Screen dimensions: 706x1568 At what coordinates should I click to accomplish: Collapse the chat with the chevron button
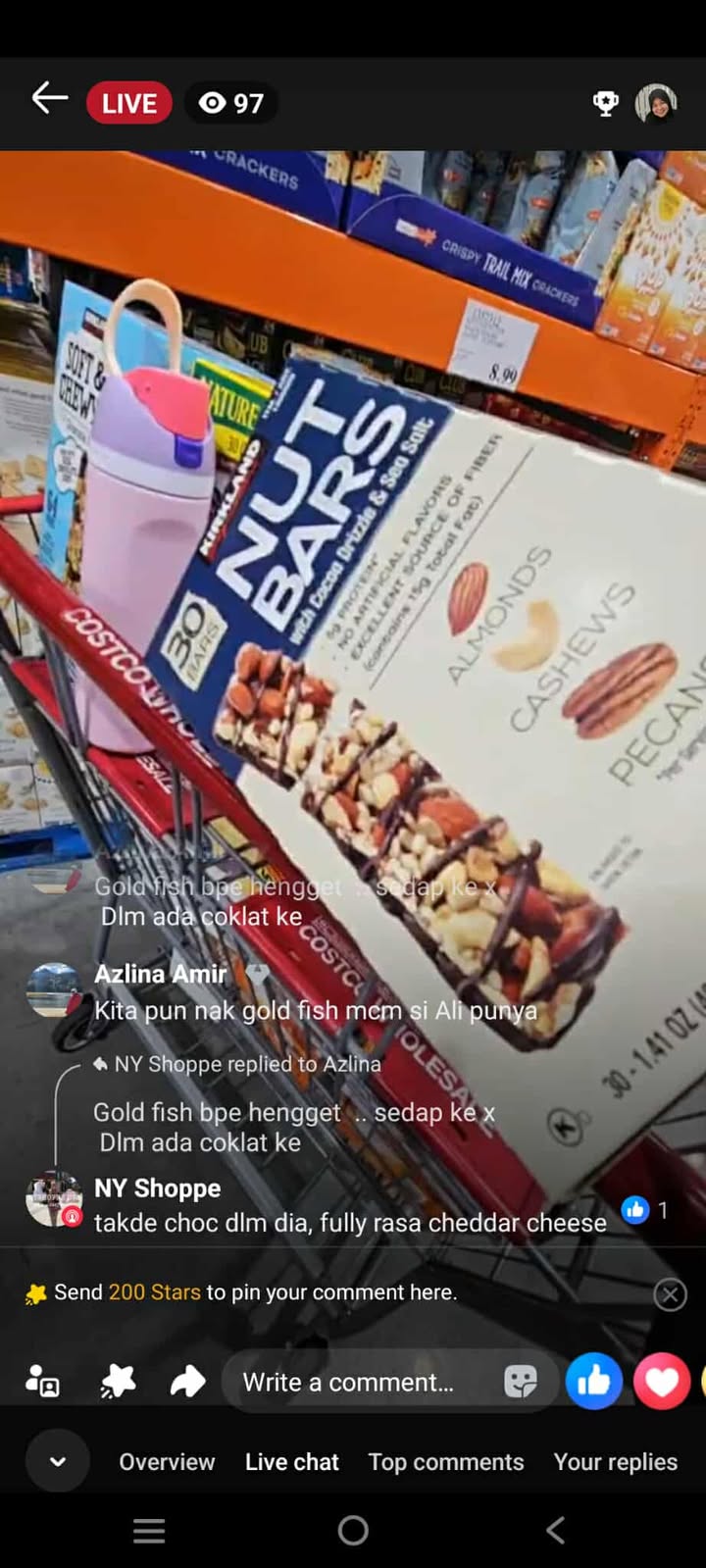pyautogui.click(x=58, y=1461)
